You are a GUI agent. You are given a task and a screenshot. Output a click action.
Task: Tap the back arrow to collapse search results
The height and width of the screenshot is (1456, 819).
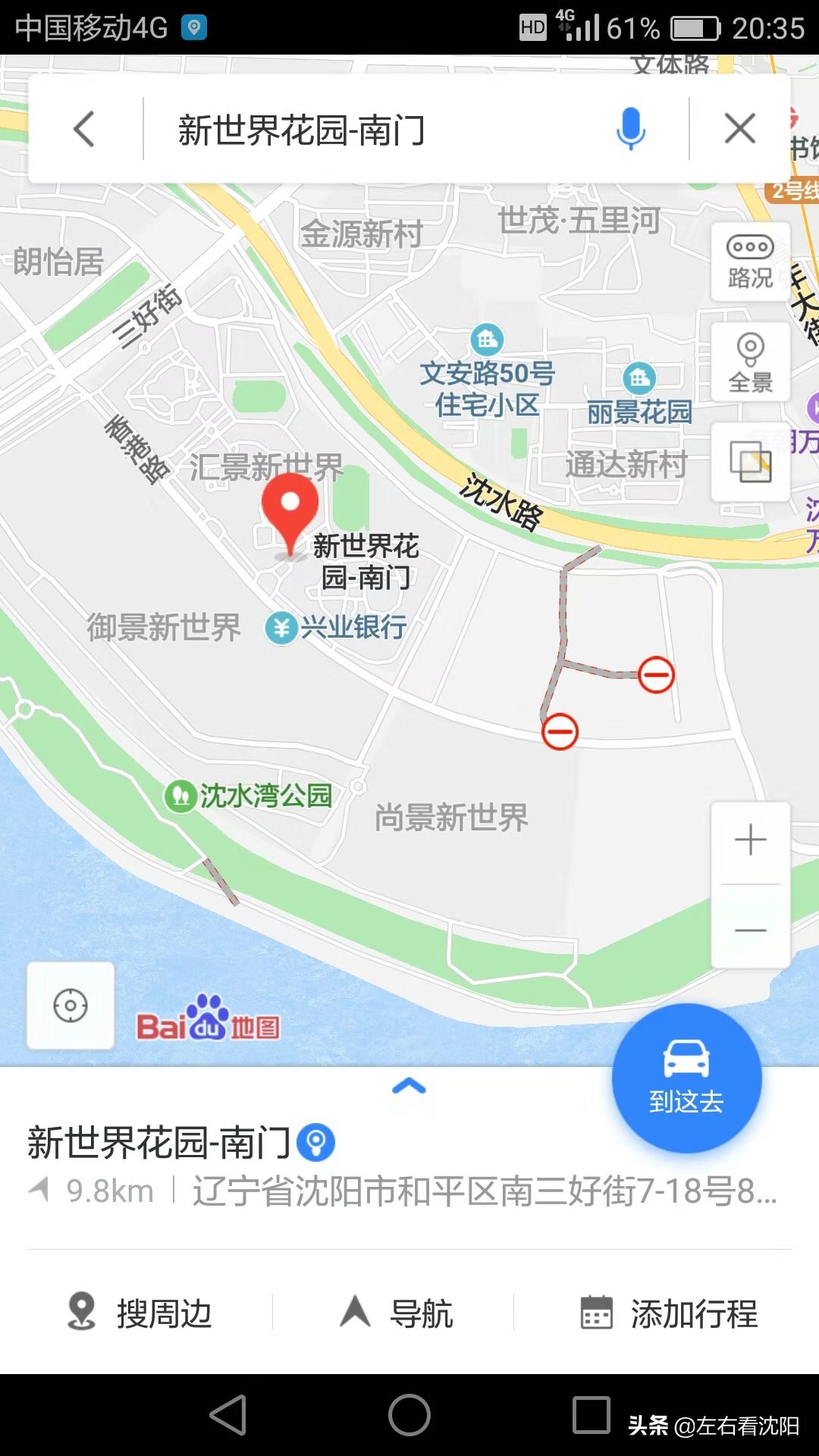[82, 130]
